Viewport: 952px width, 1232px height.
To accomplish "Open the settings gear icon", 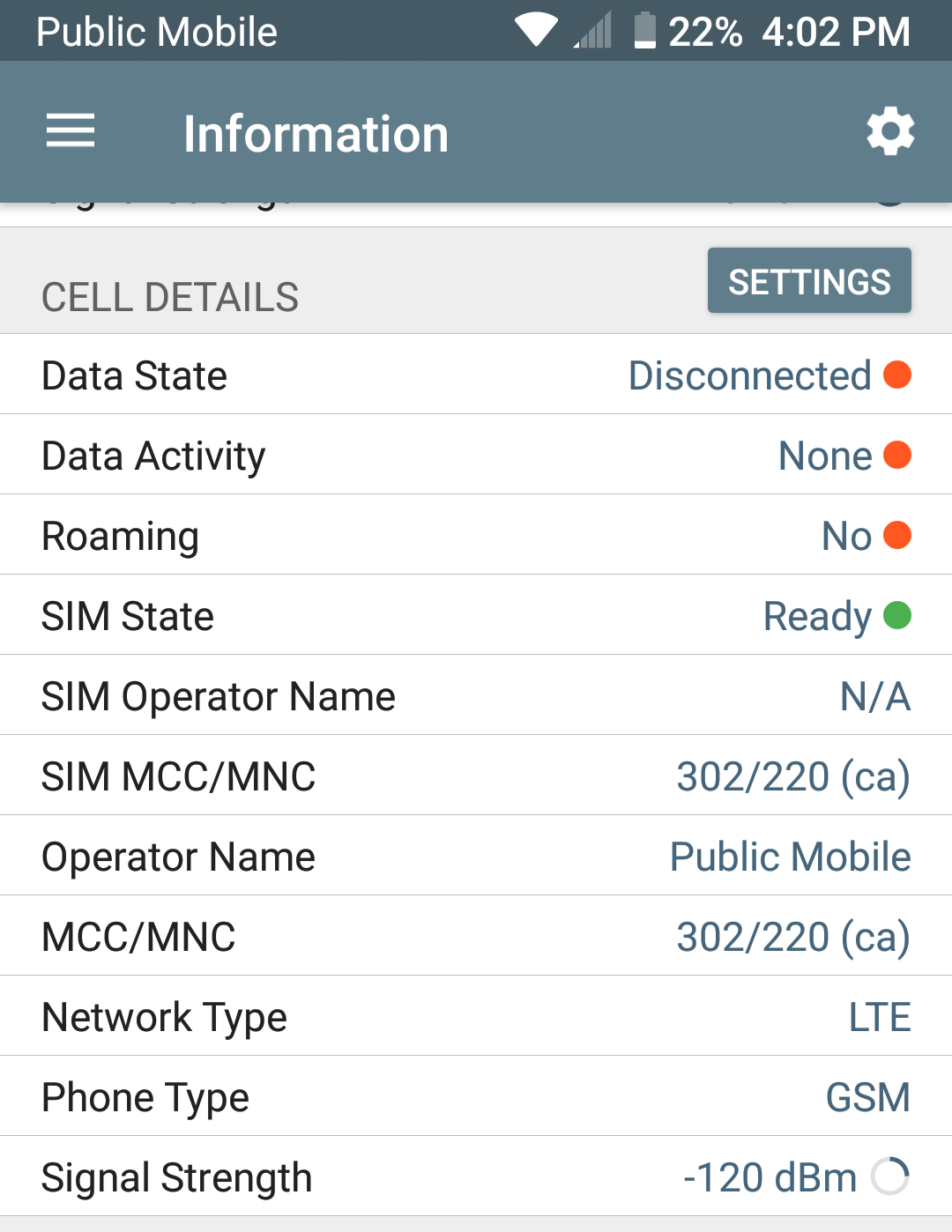I will 890,132.
